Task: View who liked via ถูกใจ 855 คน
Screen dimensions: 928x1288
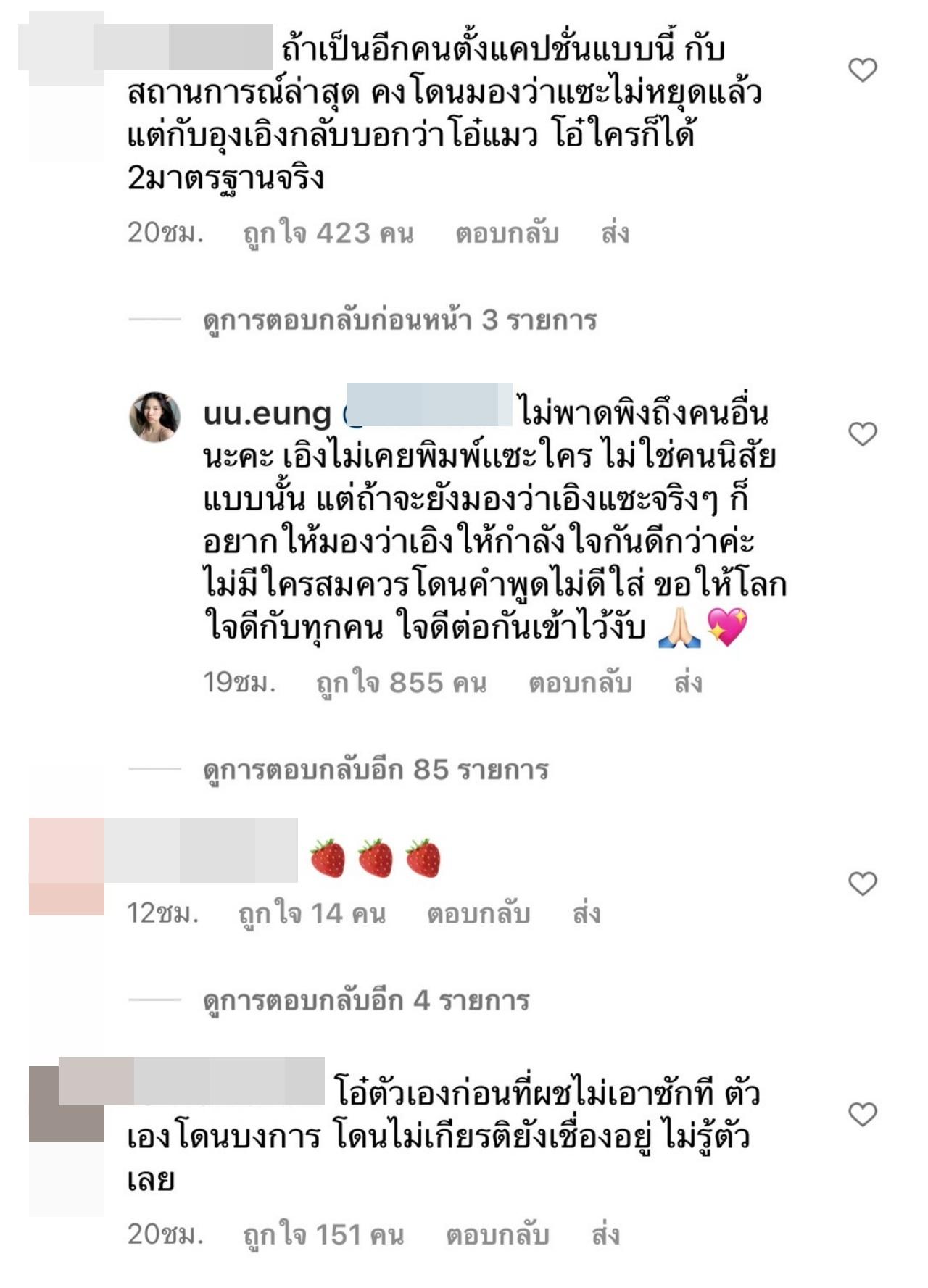Action: point(401,684)
